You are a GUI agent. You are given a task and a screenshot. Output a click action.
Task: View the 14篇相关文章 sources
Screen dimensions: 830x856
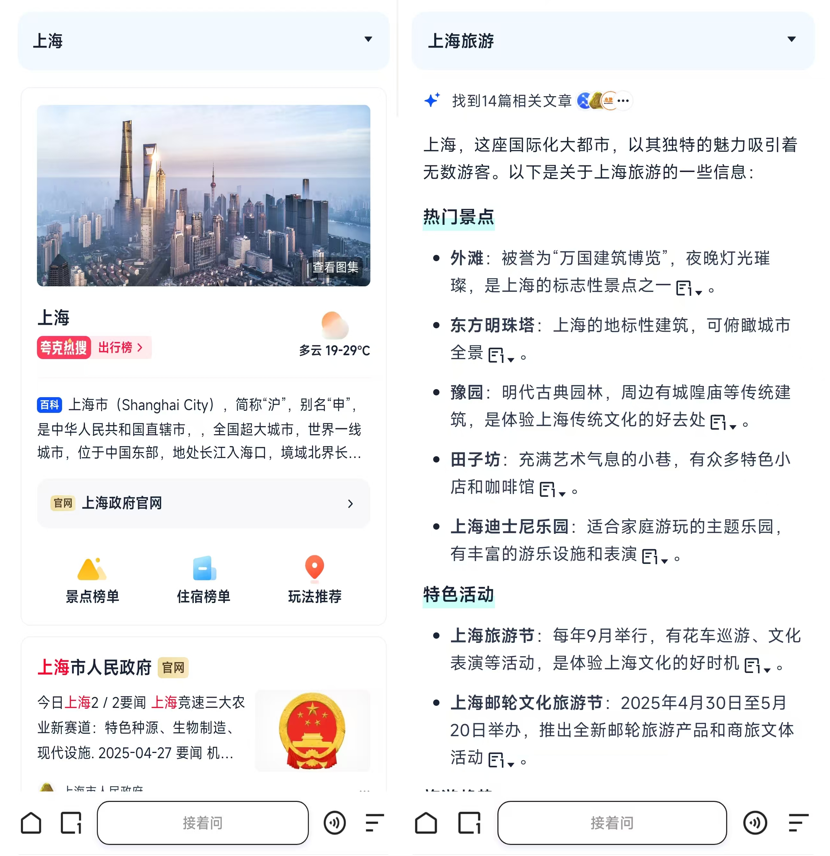[512, 101]
